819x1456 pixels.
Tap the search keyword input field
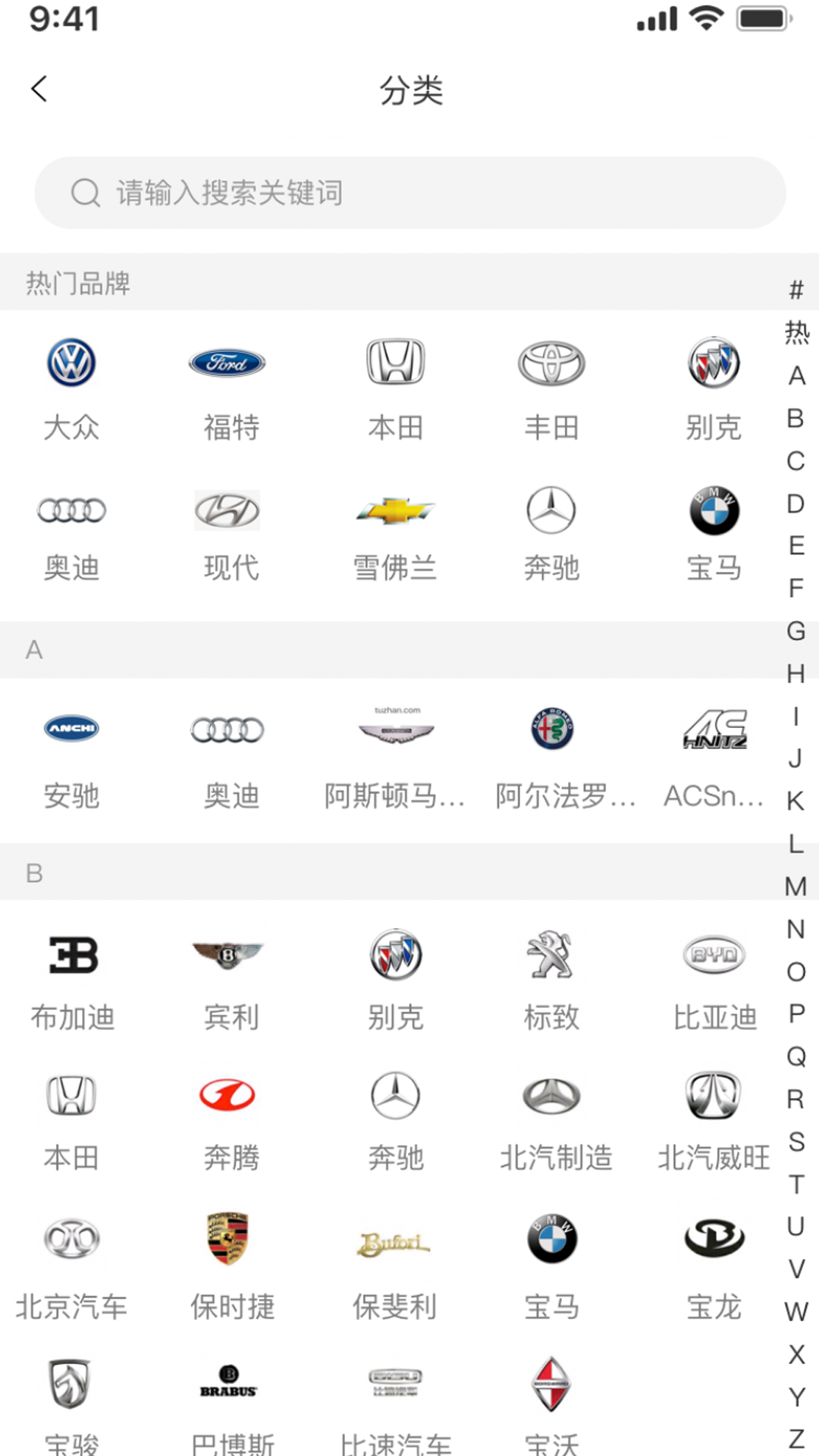(x=409, y=193)
